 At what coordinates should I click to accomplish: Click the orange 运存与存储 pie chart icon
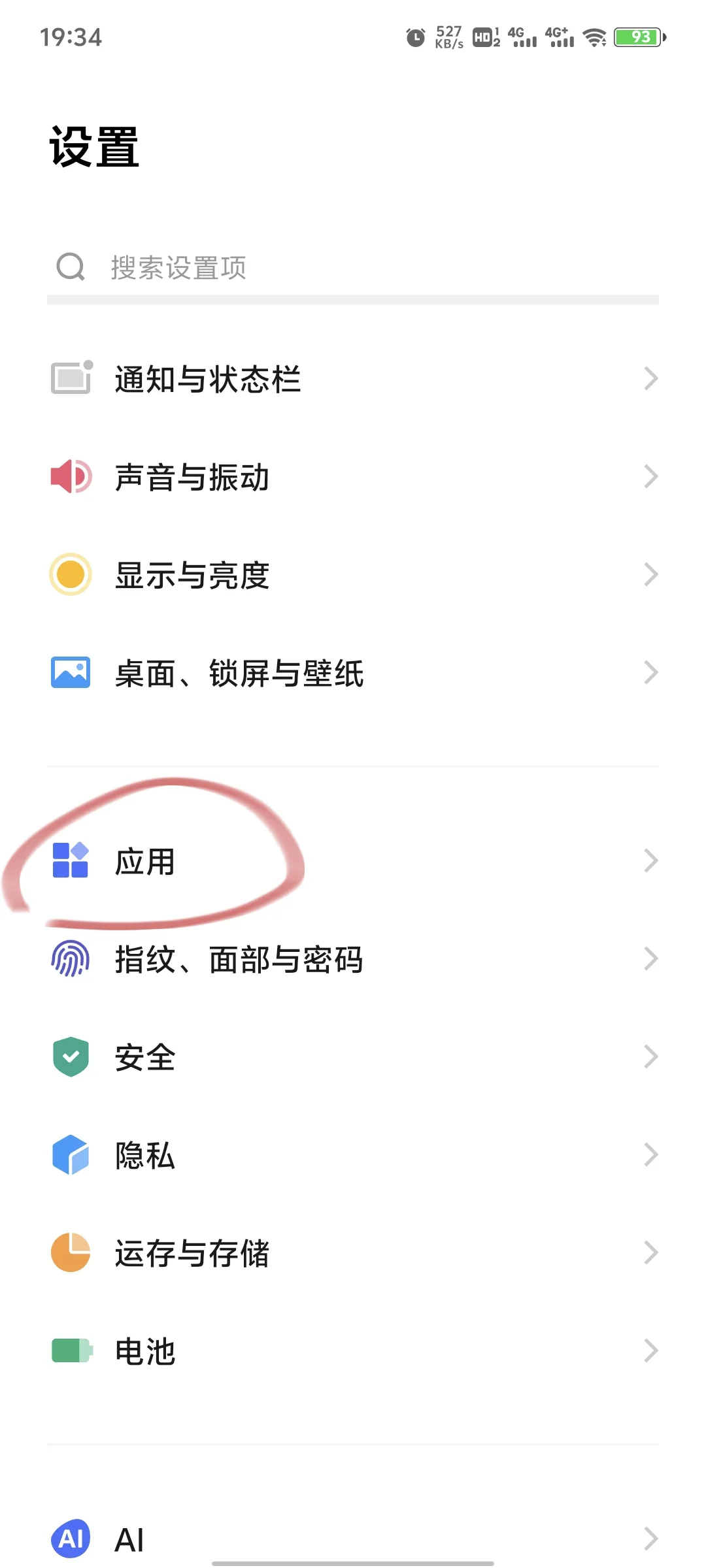[70, 1252]
